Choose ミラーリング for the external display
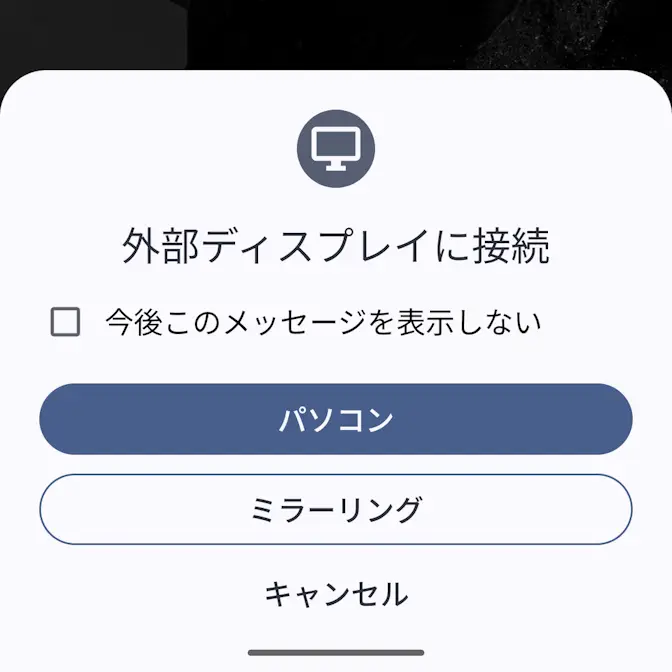The height and width of the screenshot is (672, 672). [x=336, y=509]
